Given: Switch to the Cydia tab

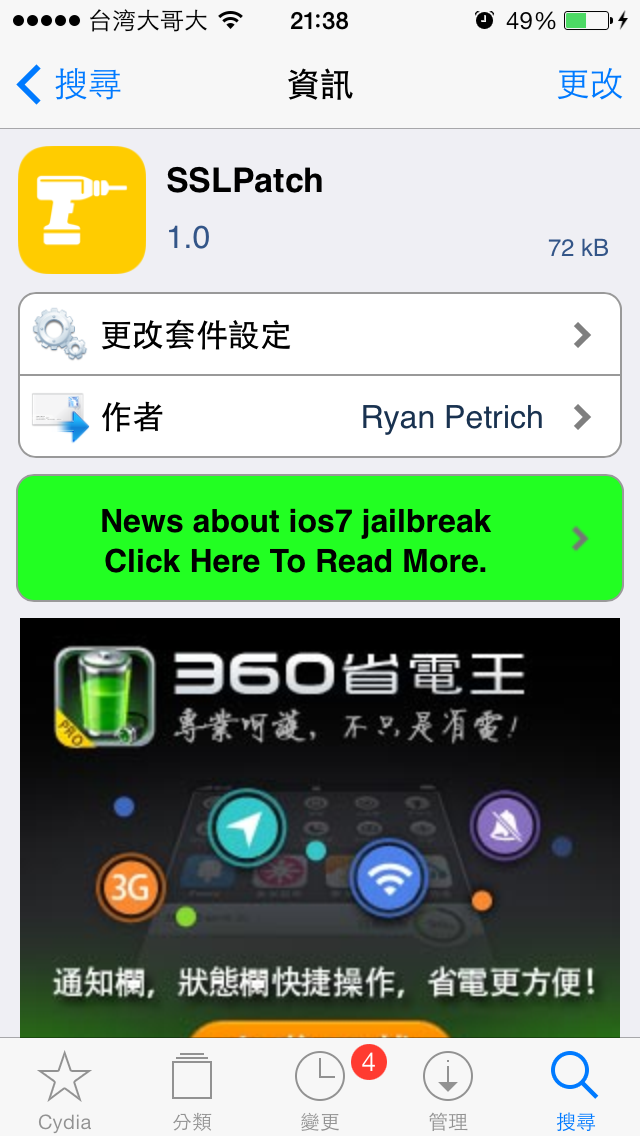Looking at the screenshot, I should pyautogui.click(x=64, y=1090).
